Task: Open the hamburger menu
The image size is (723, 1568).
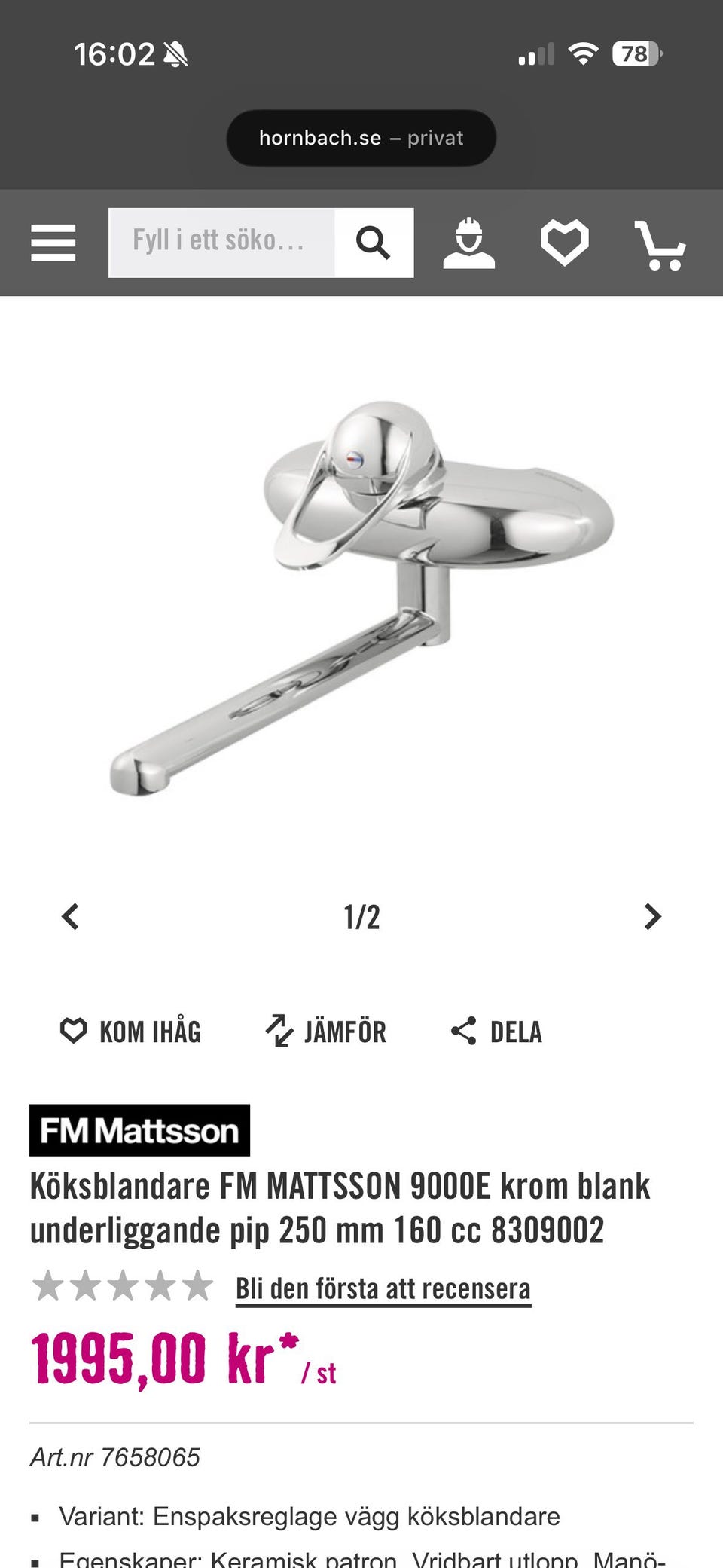Action: [53, 243]
